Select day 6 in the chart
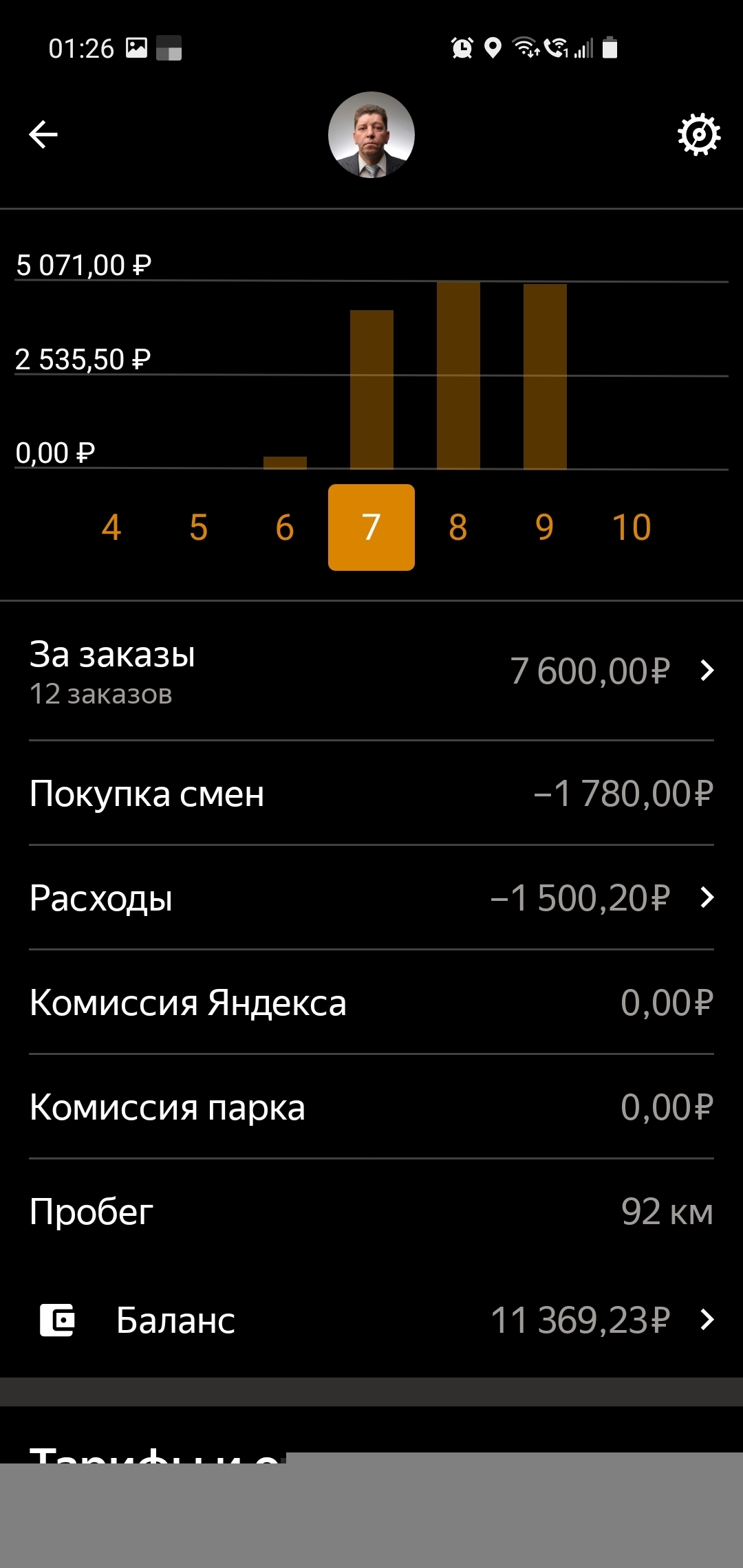This screenshot has height=1568, width=743. tap(285, 527)
